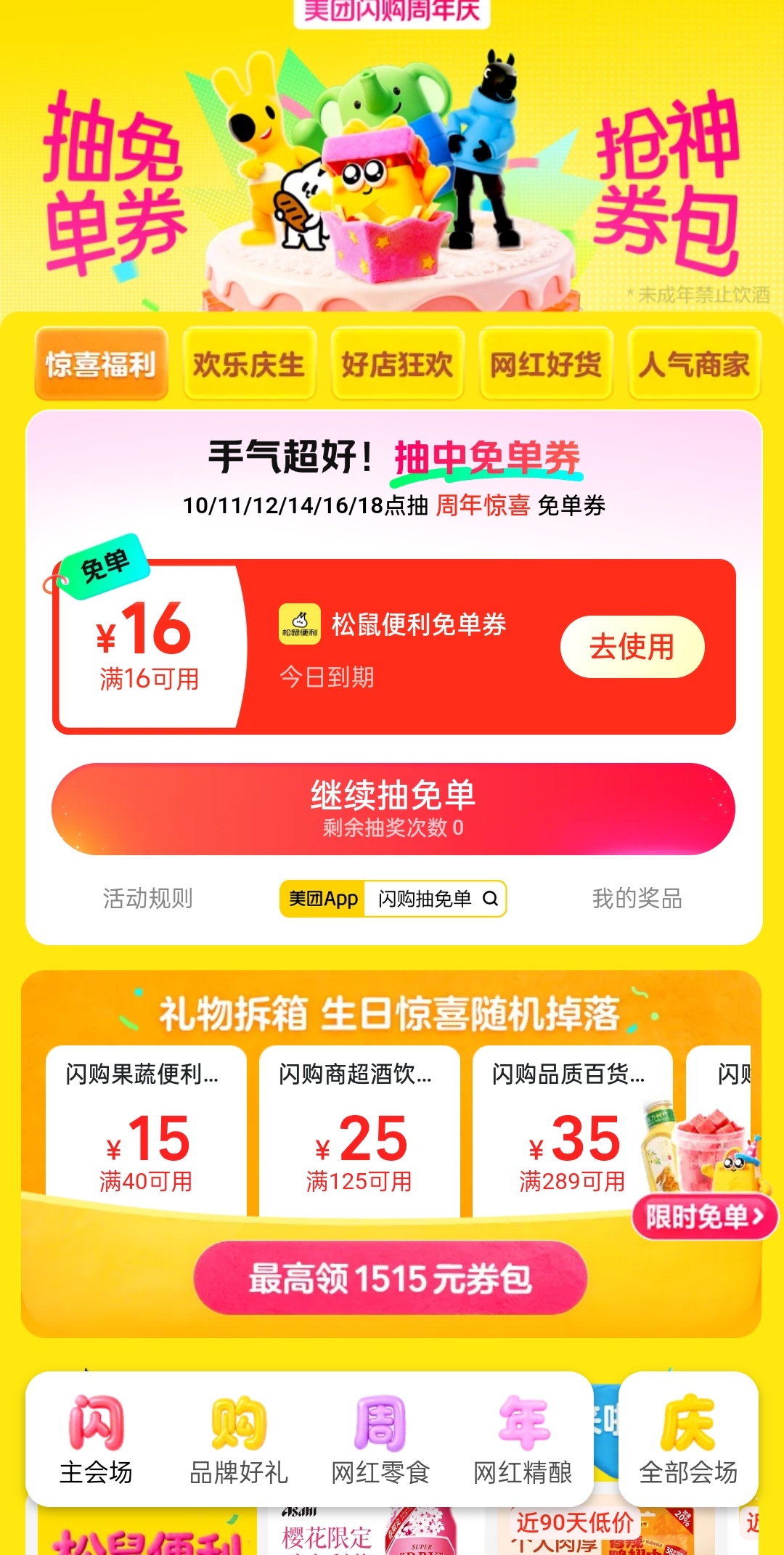View 我的奖品

click(x=637, y=899)
